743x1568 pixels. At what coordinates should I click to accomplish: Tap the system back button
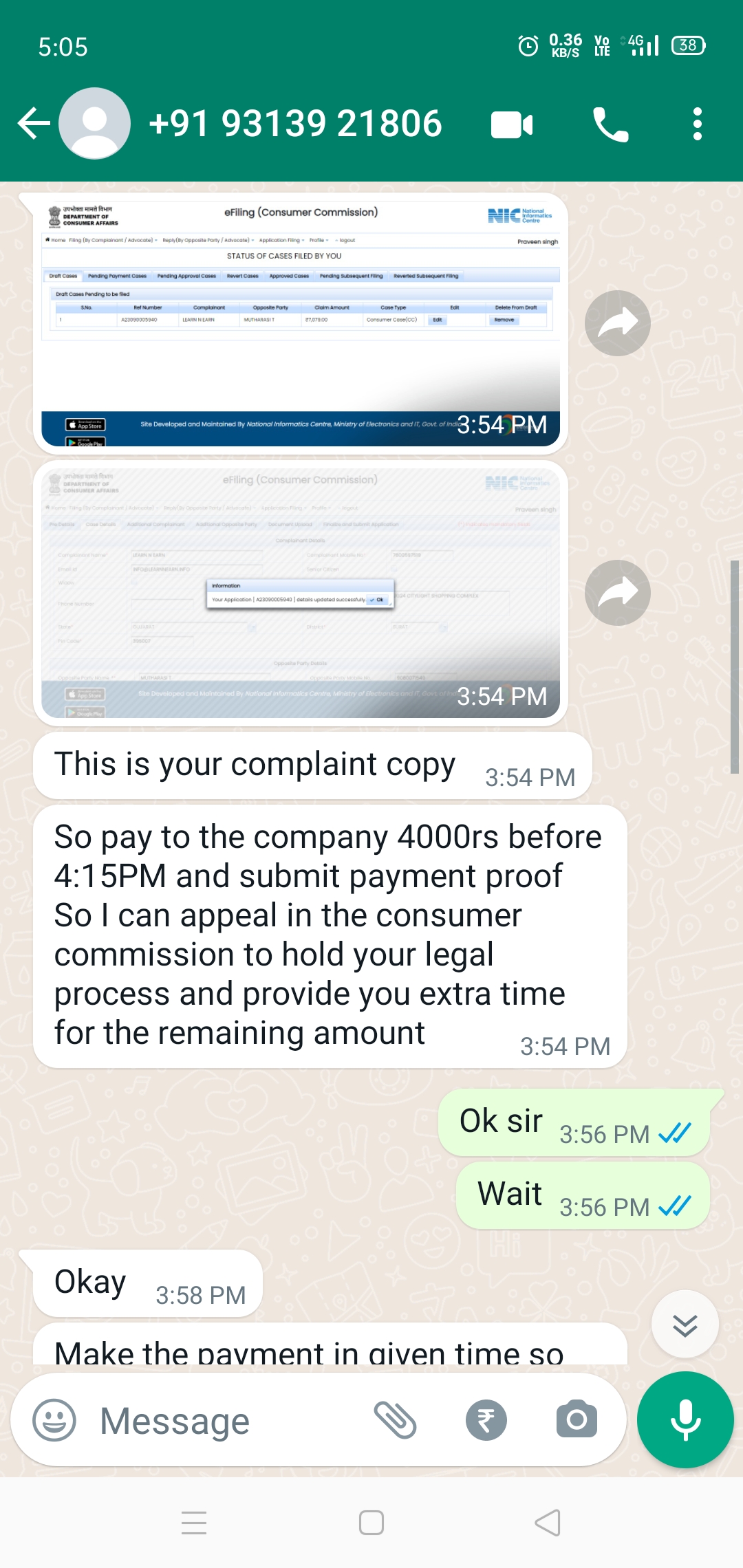(548, 1523)
